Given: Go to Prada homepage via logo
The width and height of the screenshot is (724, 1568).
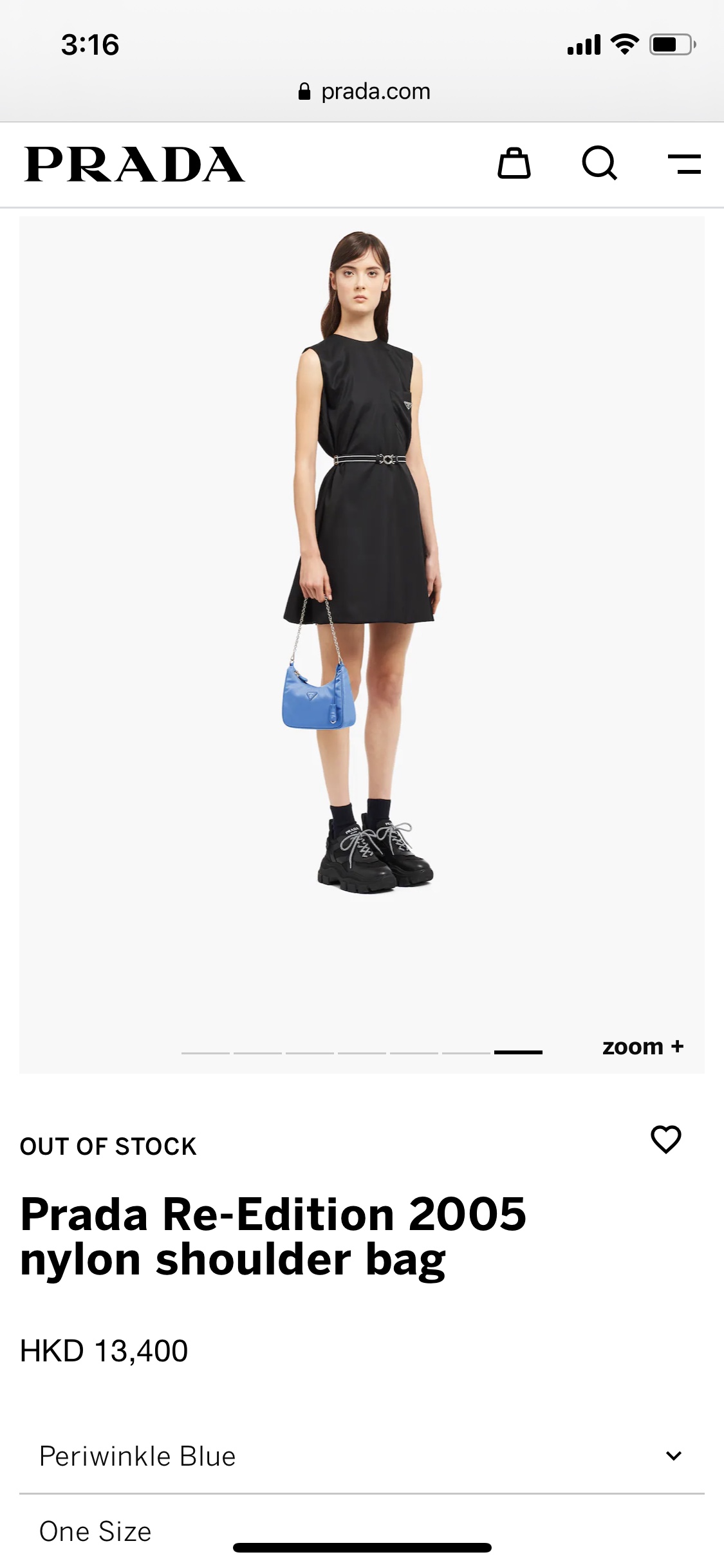Looking at the screenshot, I should [135, 165].
